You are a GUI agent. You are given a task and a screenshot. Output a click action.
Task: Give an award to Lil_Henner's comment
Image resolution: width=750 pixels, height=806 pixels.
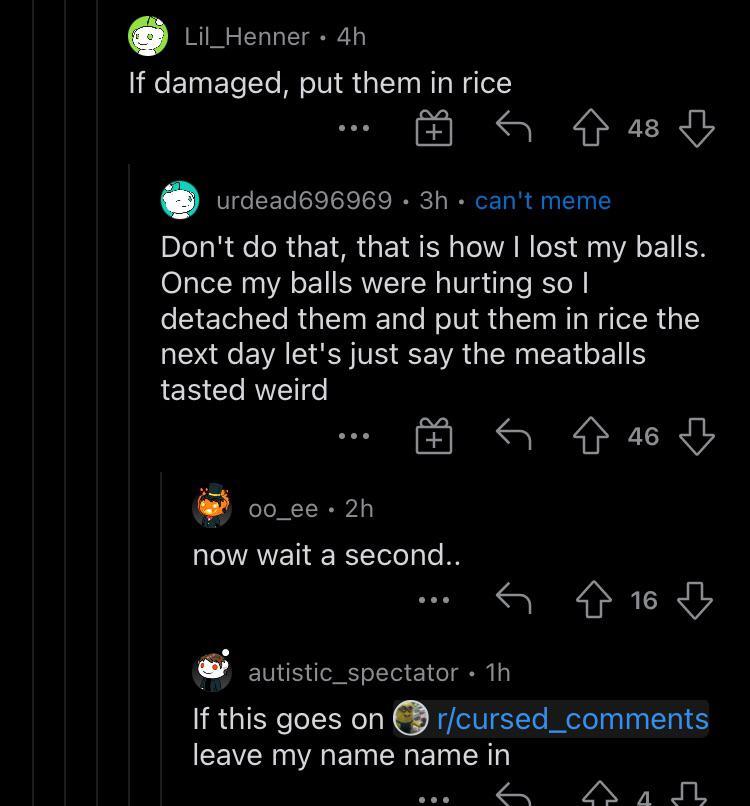[433, 127]
